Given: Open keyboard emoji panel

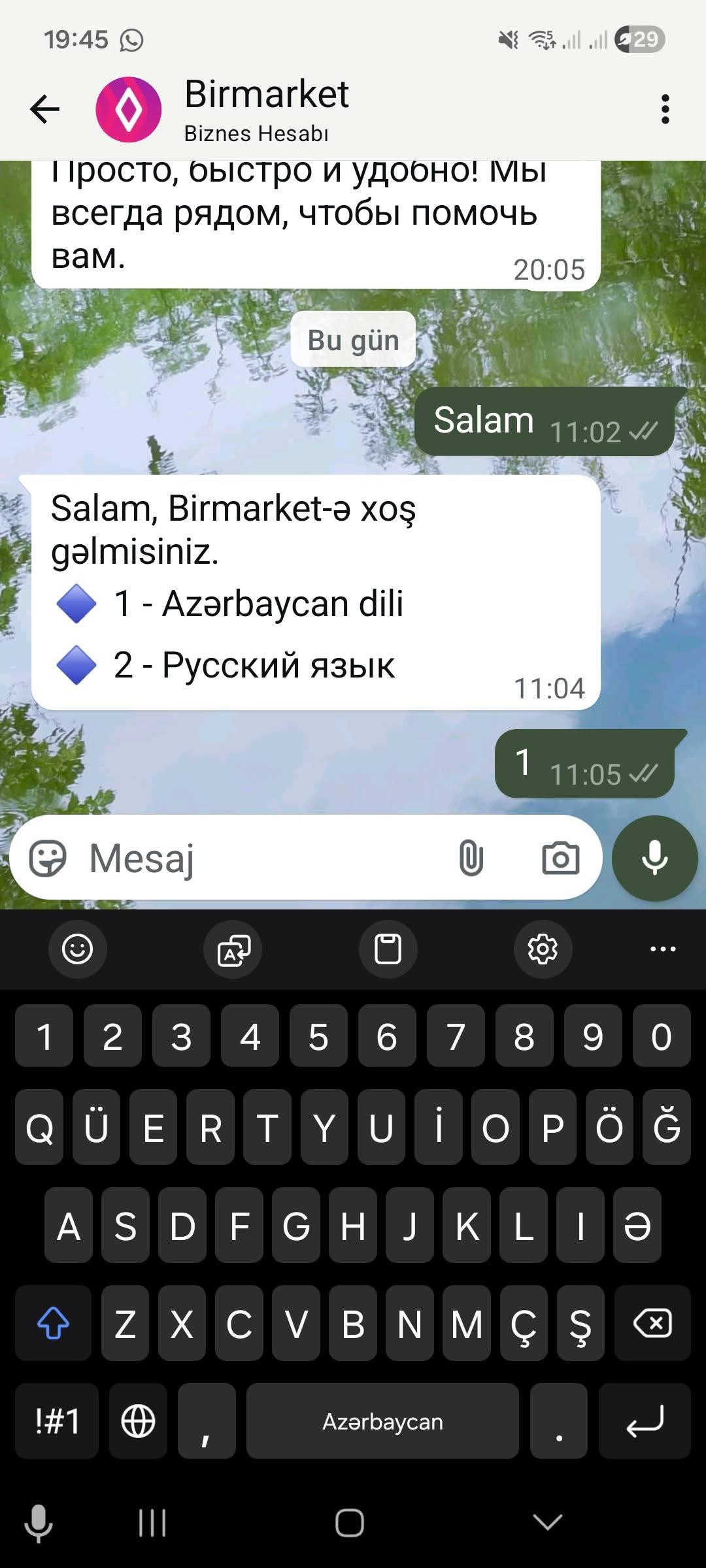Looking at the screenshot, I should [77, 949].
